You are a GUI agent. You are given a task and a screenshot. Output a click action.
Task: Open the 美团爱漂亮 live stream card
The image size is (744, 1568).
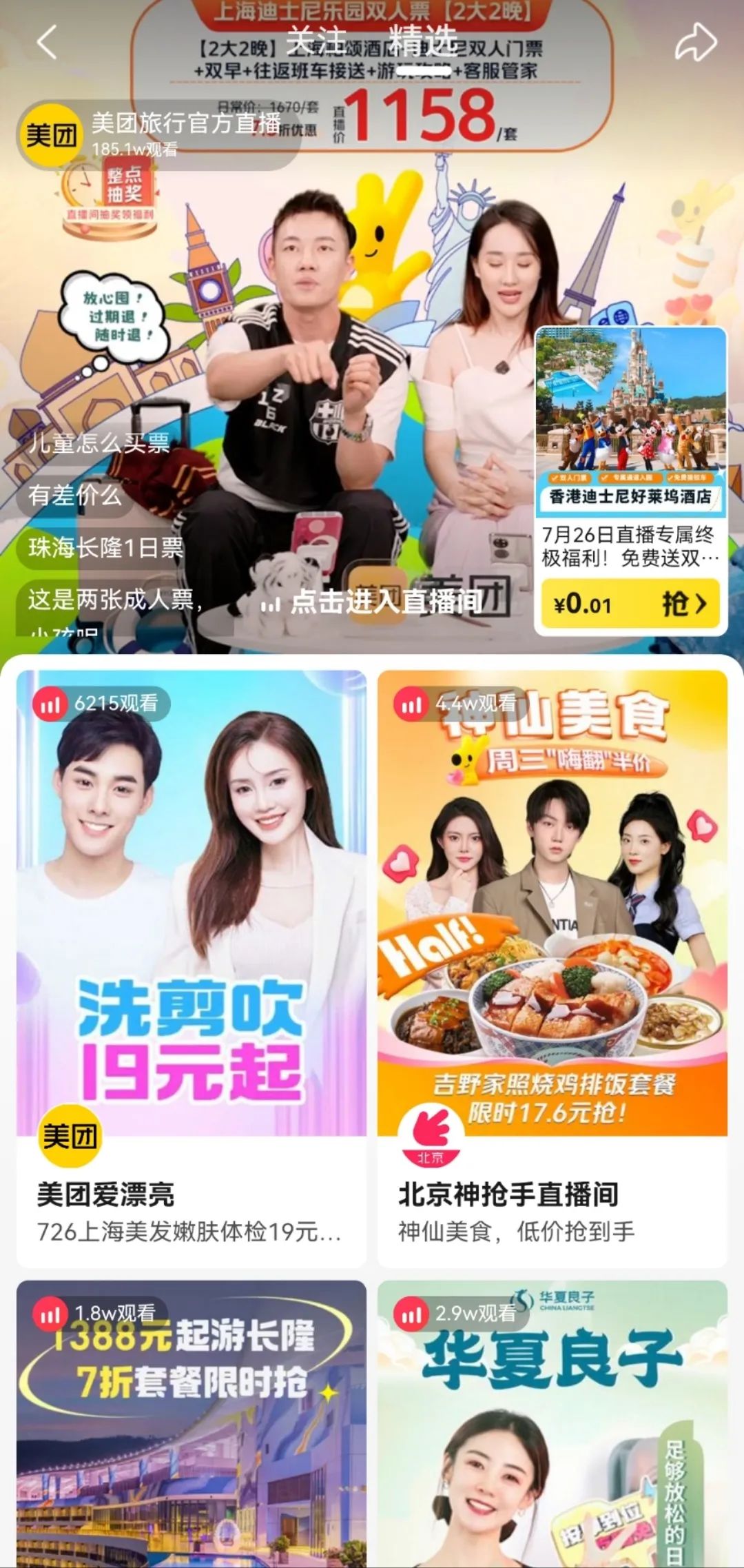pyautogui.click(x=192, y=965)
